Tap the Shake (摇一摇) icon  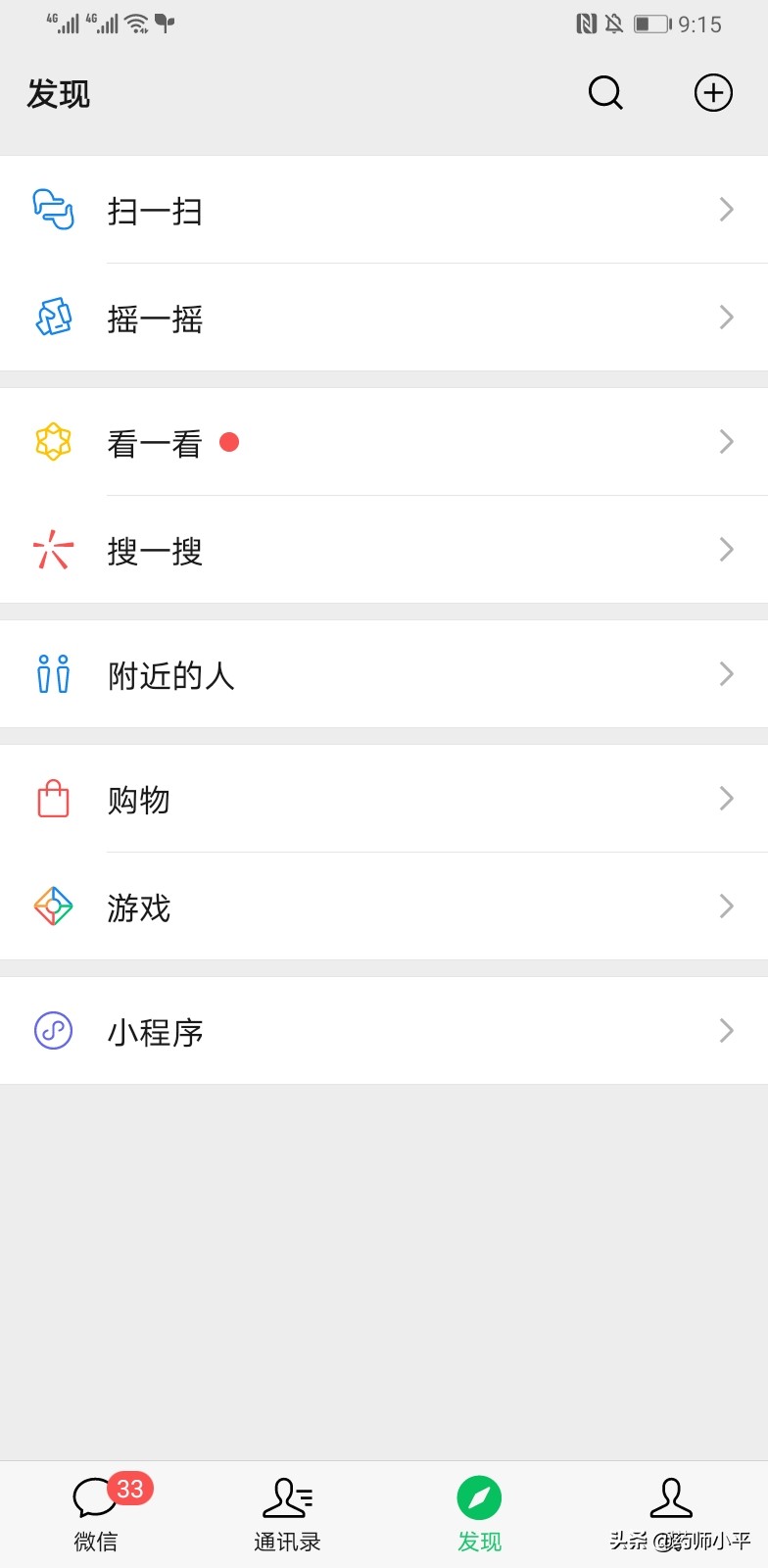[53, 318]
